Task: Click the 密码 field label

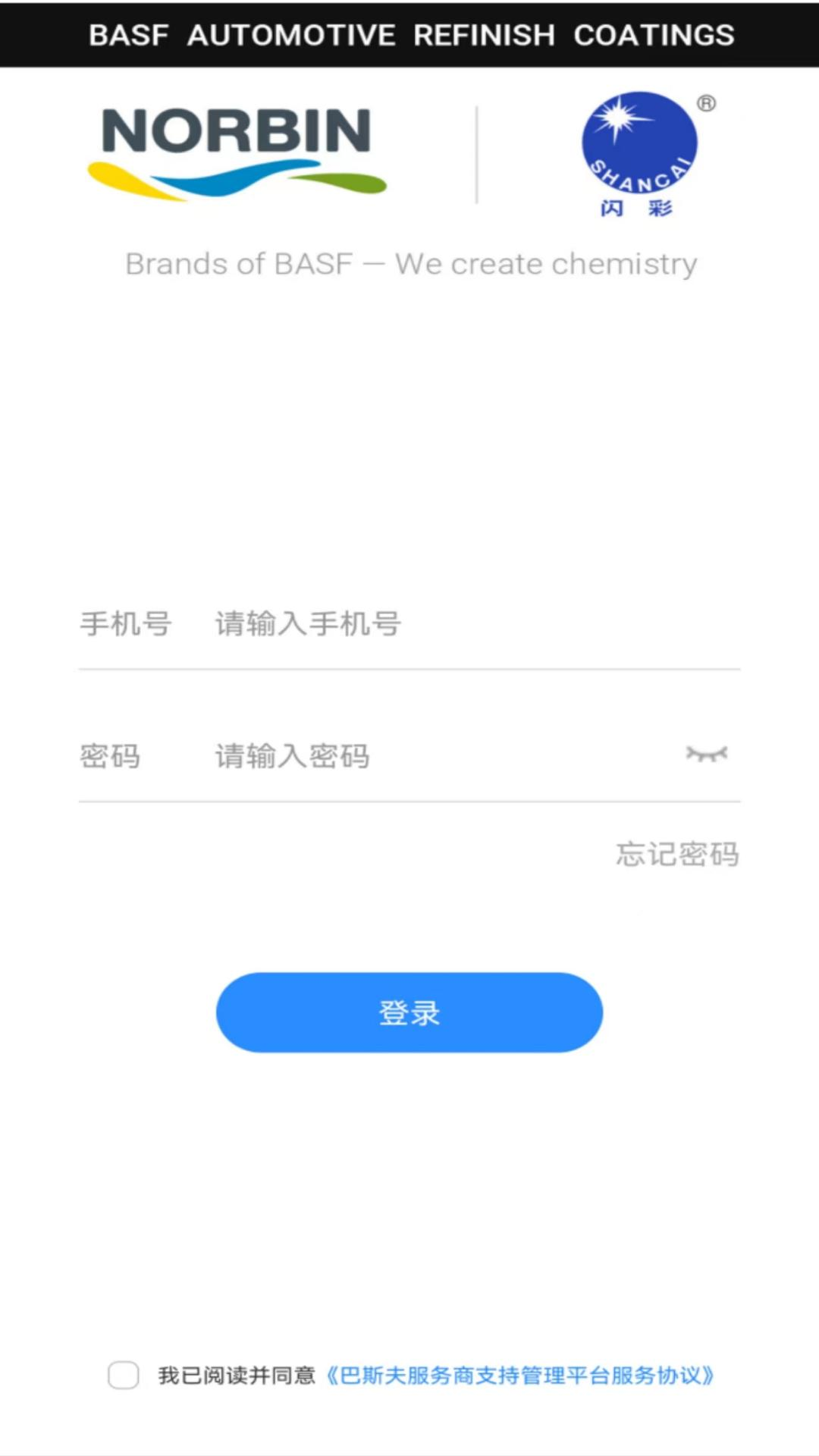Action: tap(108, 755)
